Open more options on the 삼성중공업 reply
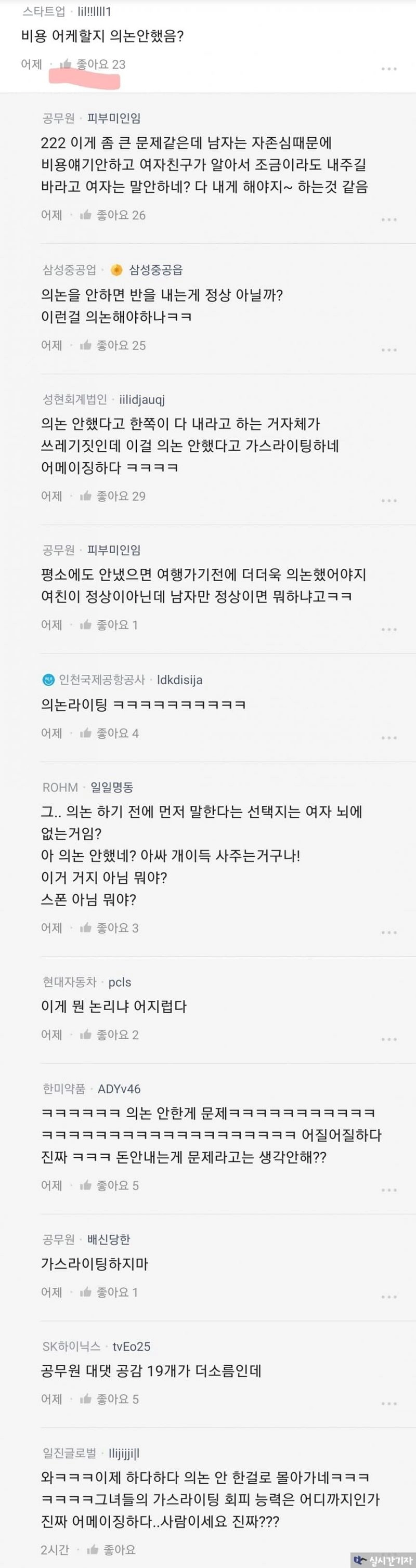The width and height of the screenshot is (416, 1568). pos(388,350)
